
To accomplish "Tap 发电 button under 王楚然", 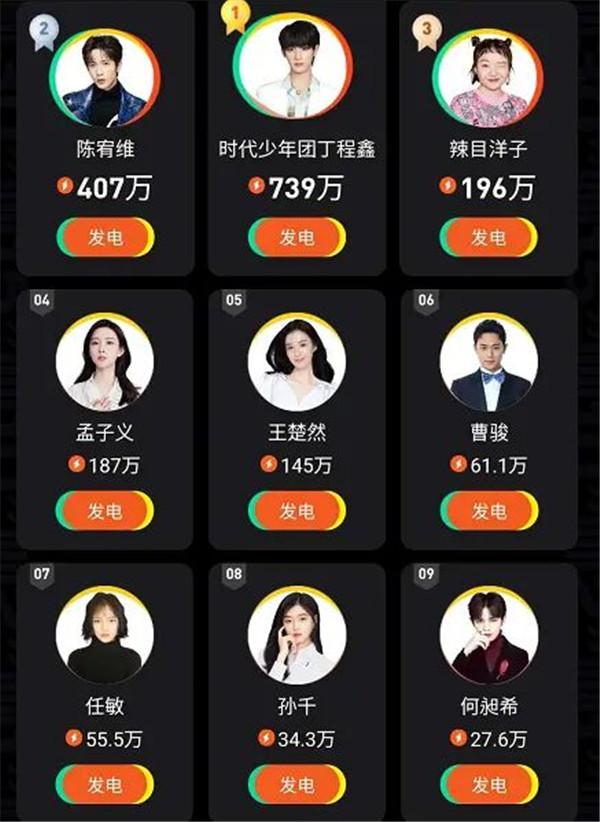I will pyautogui.click(x=296, y=511).
